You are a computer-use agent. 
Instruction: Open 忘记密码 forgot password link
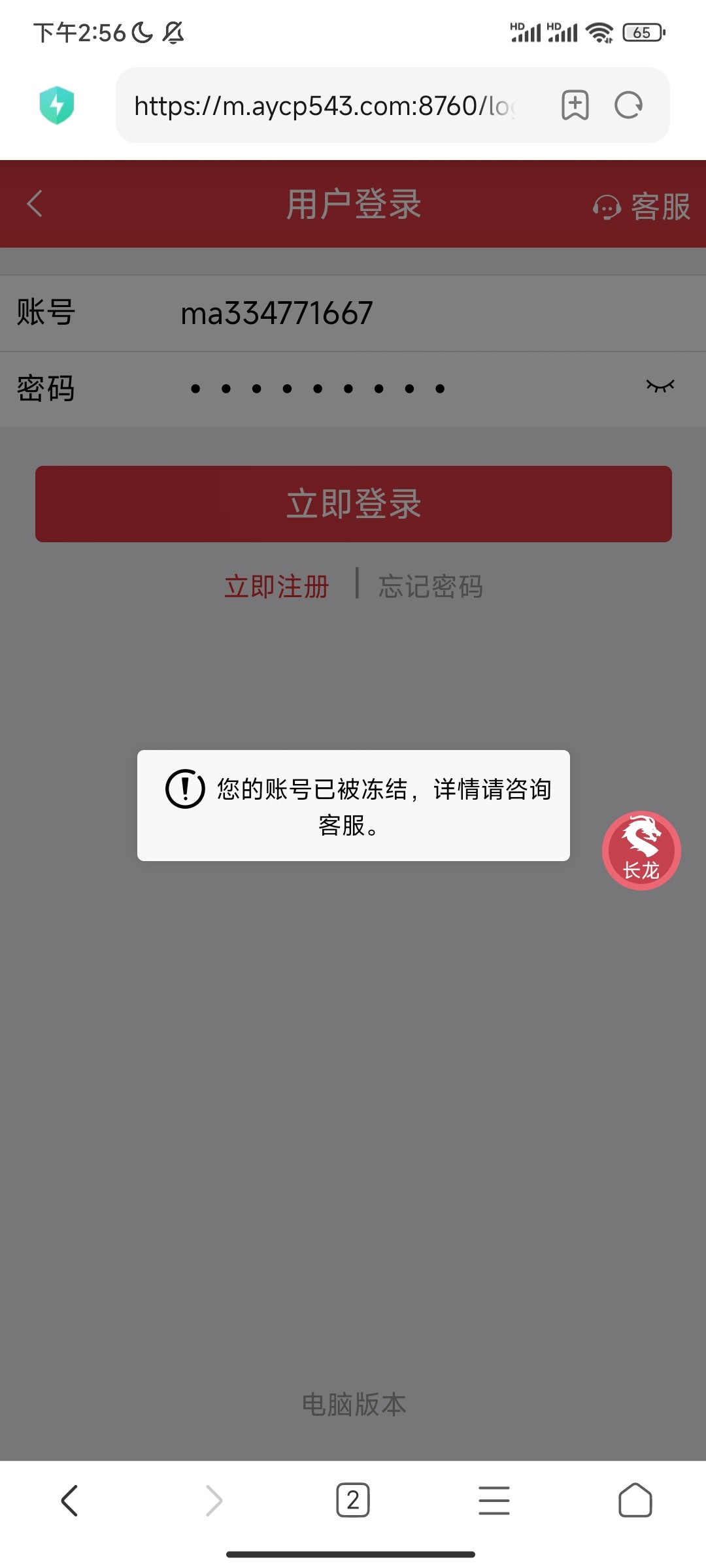tap(431, 586)
